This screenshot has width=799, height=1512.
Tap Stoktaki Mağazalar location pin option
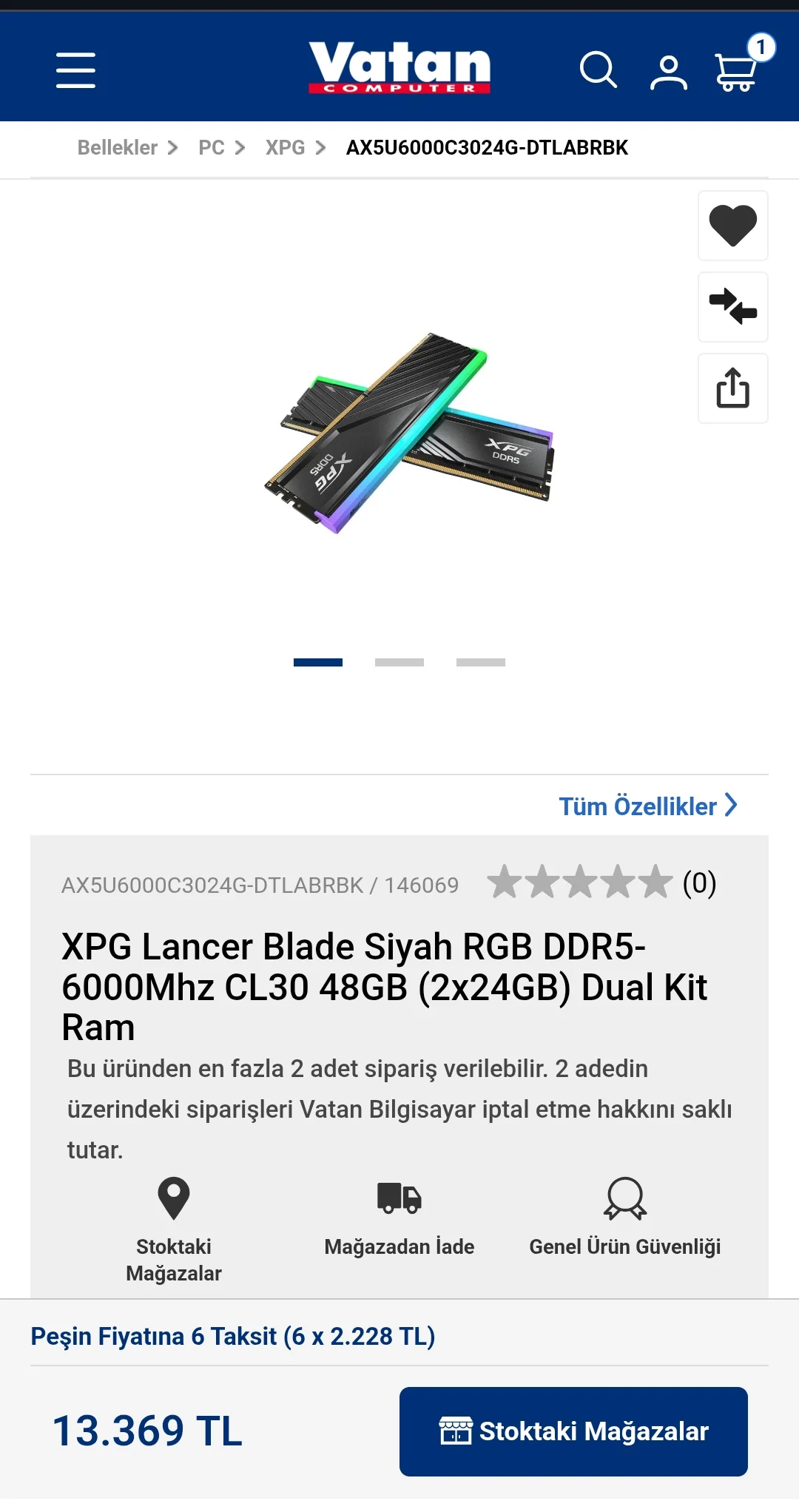[174, 1228]
